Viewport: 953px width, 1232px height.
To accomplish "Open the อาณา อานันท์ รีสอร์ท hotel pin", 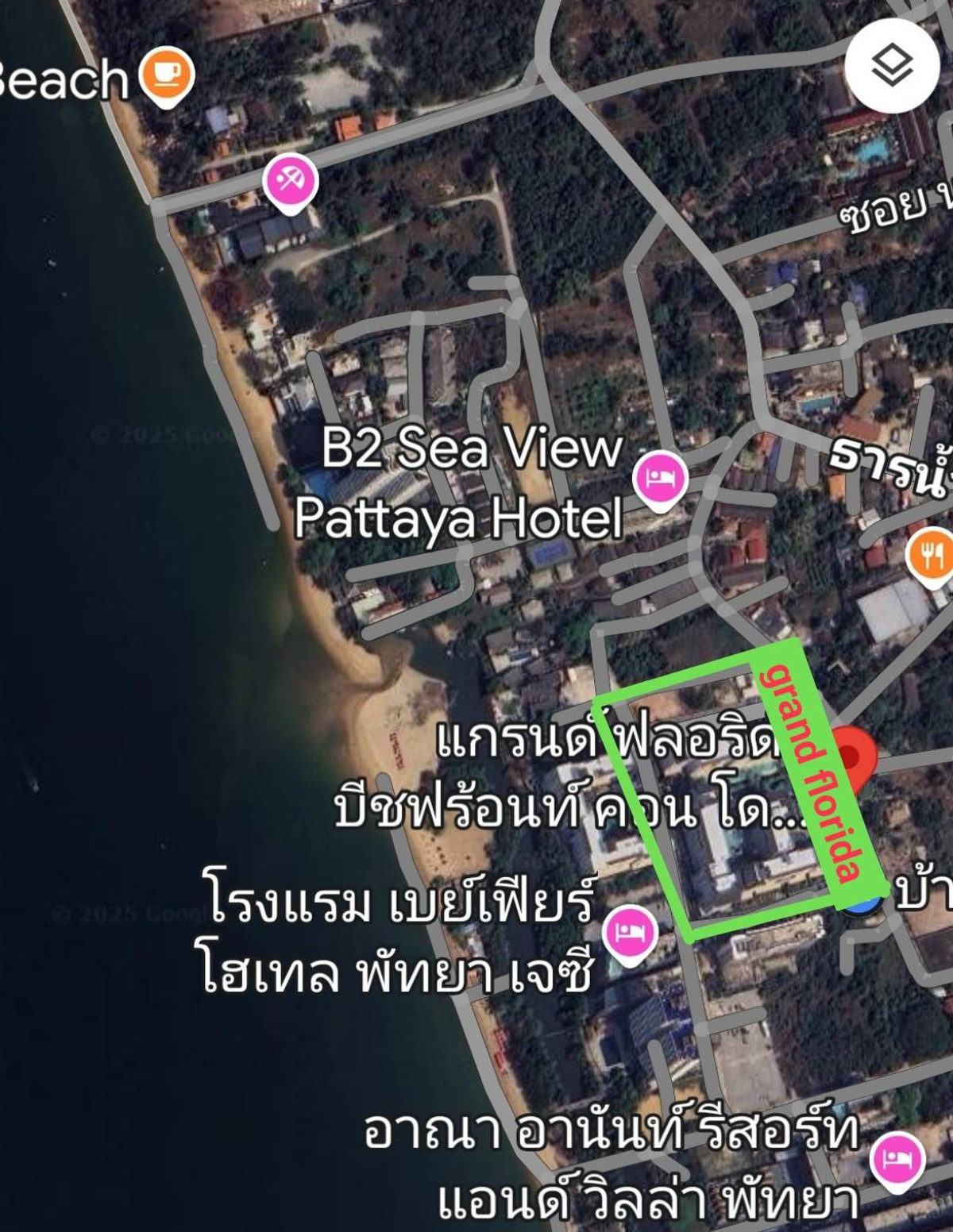I will (x=897, y=1161).
